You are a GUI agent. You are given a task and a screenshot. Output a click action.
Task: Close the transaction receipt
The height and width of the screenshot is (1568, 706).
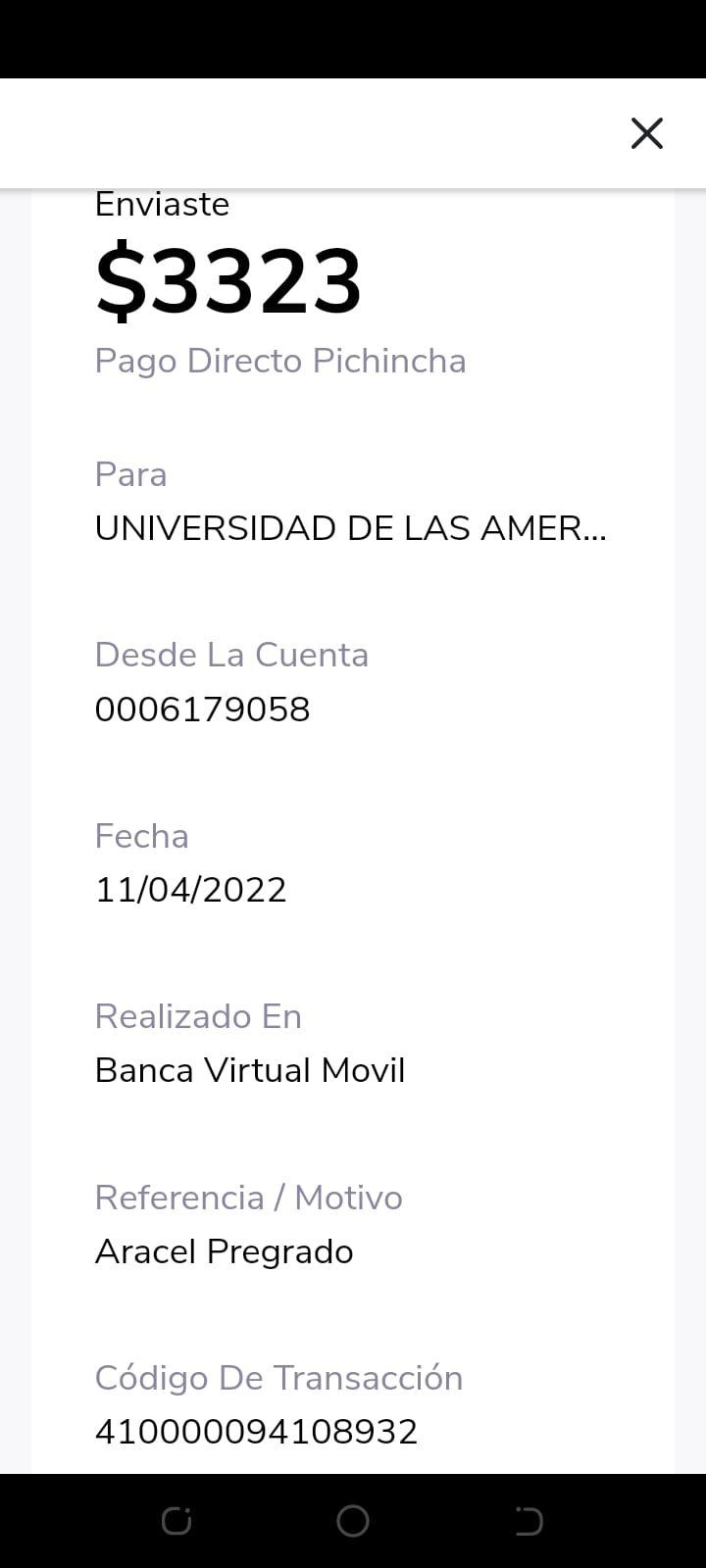coord(647,133)
